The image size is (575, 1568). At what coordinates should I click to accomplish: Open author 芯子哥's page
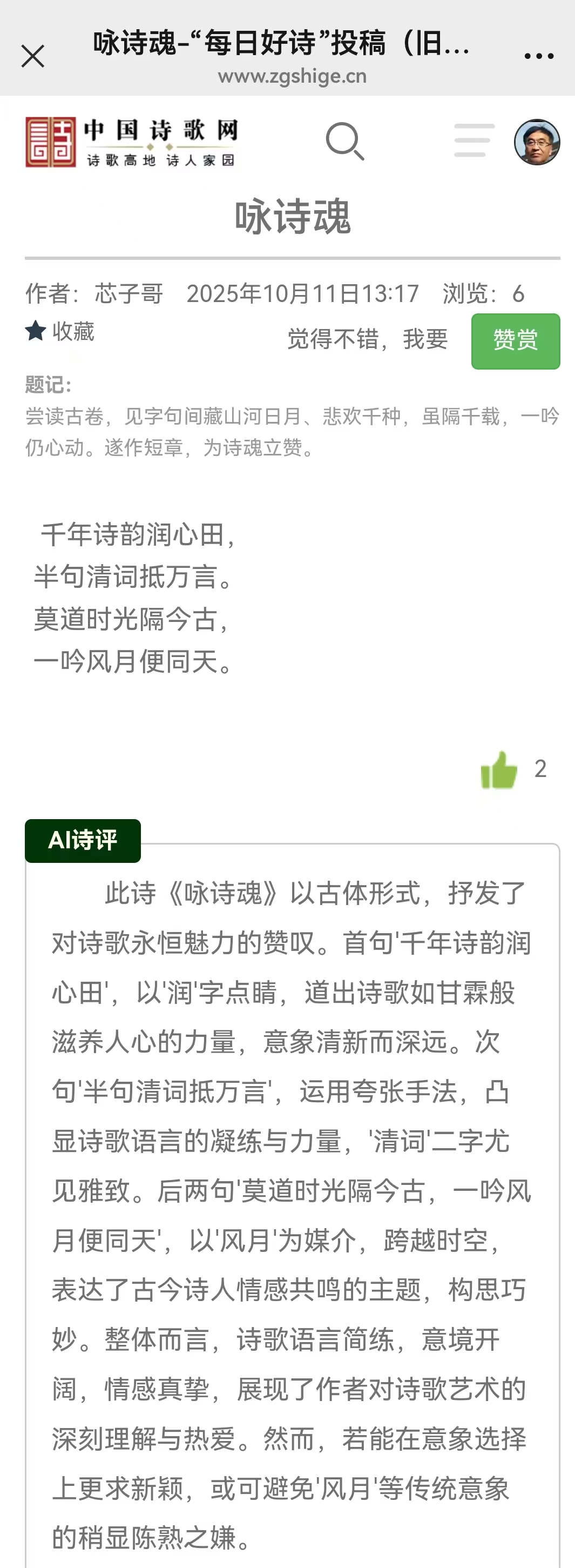[x=129, y=293]
